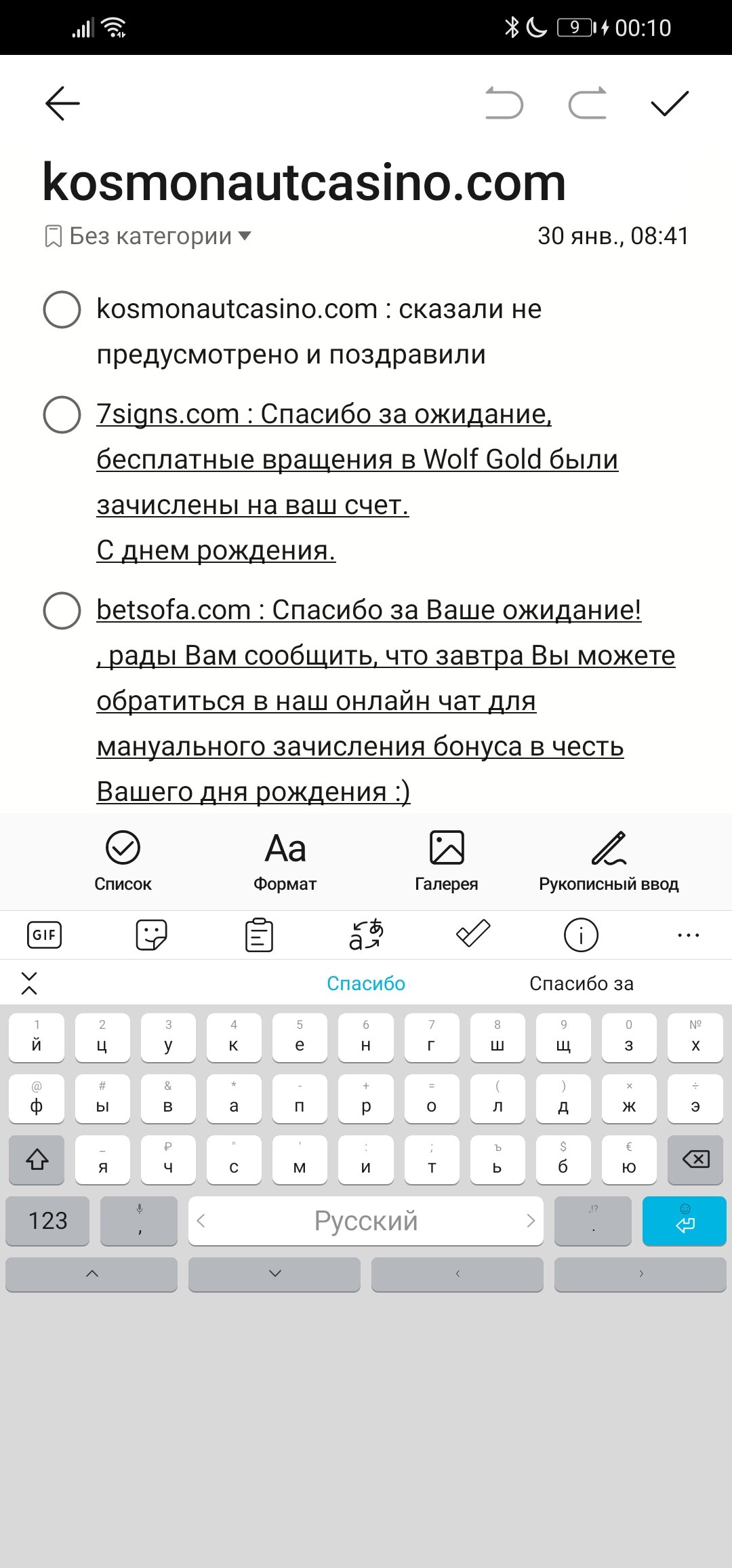Switch the keyboard to 123 numbers layout

pos(47,1221)
